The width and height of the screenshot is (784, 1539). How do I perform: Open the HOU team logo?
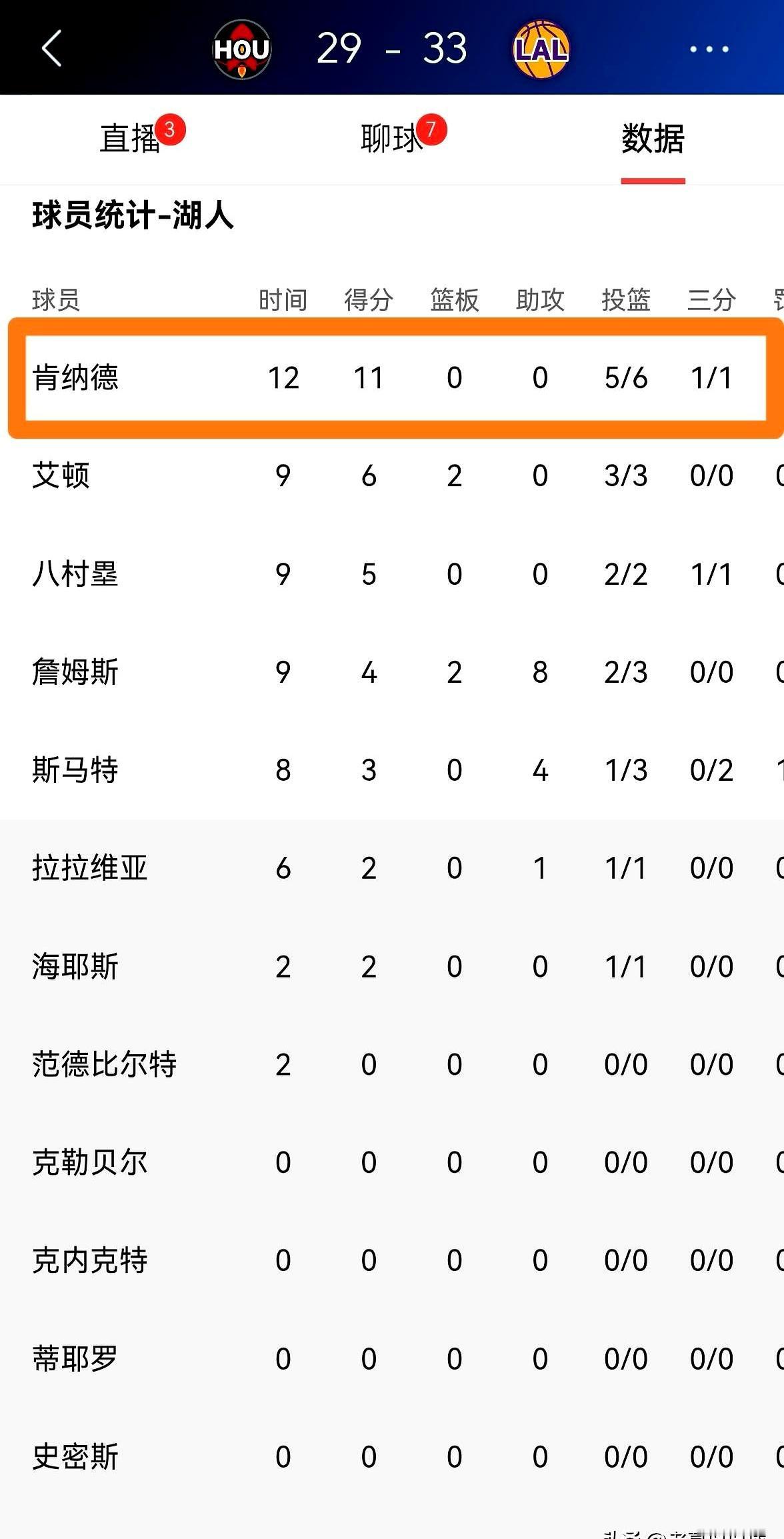(x=241, y=49)
